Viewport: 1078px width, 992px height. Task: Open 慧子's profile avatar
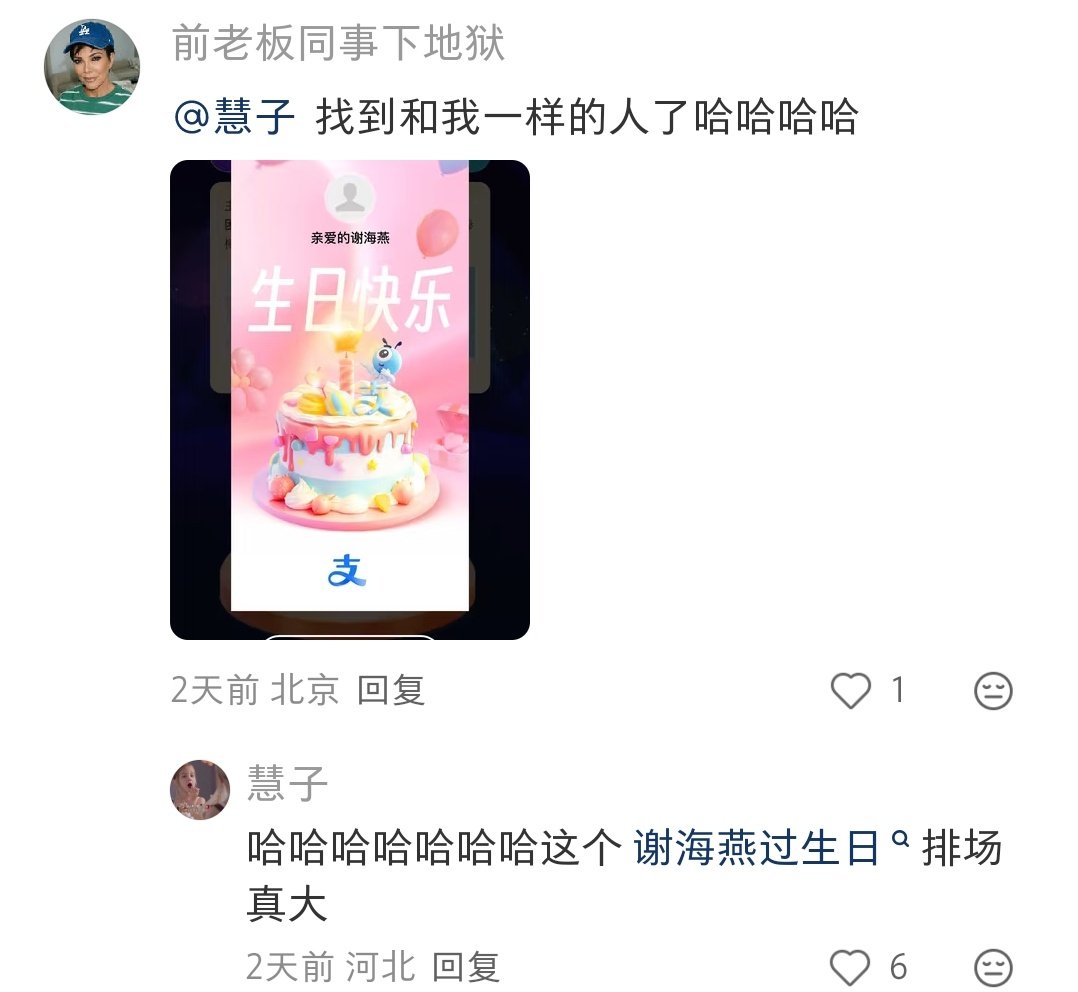pos(200,789)
